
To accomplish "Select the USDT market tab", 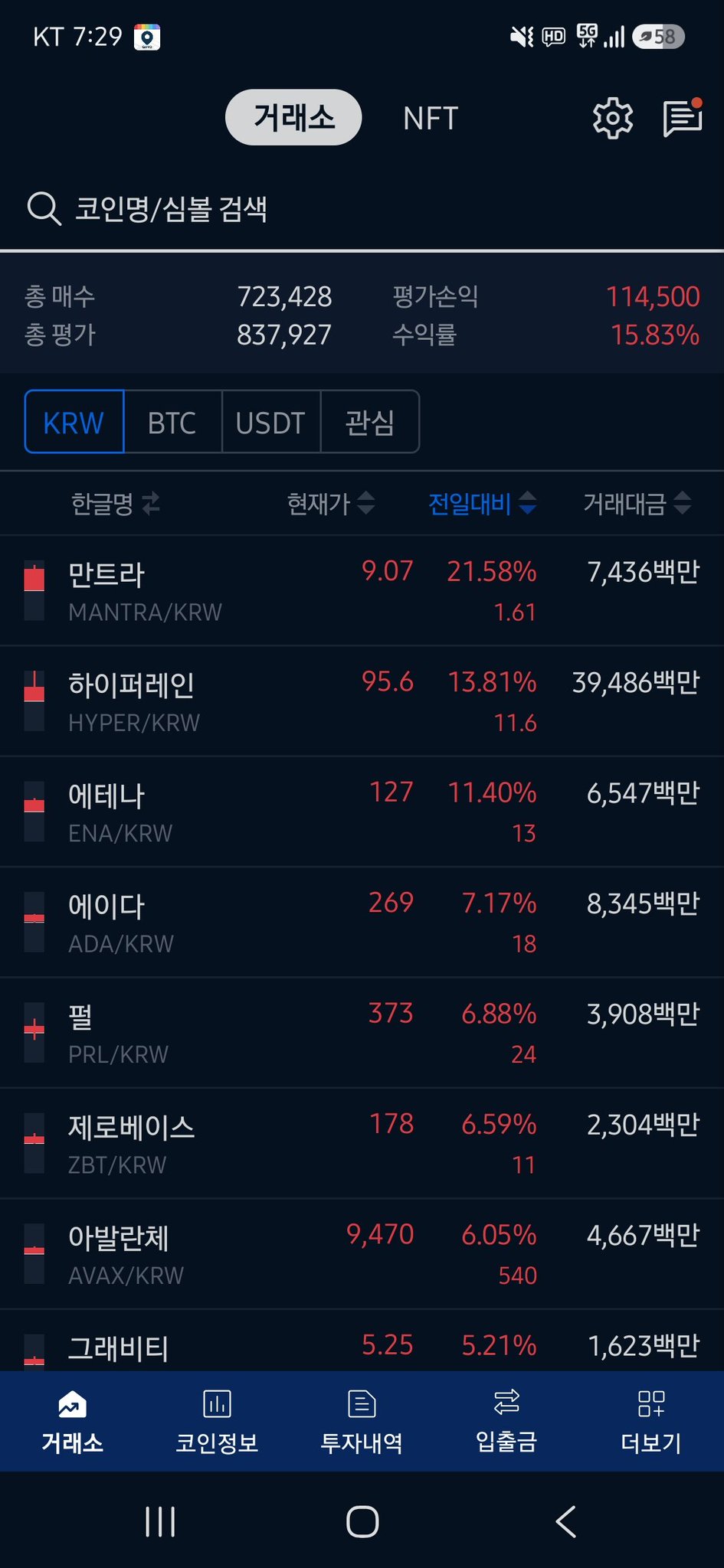I will click(x=270, y=422).
